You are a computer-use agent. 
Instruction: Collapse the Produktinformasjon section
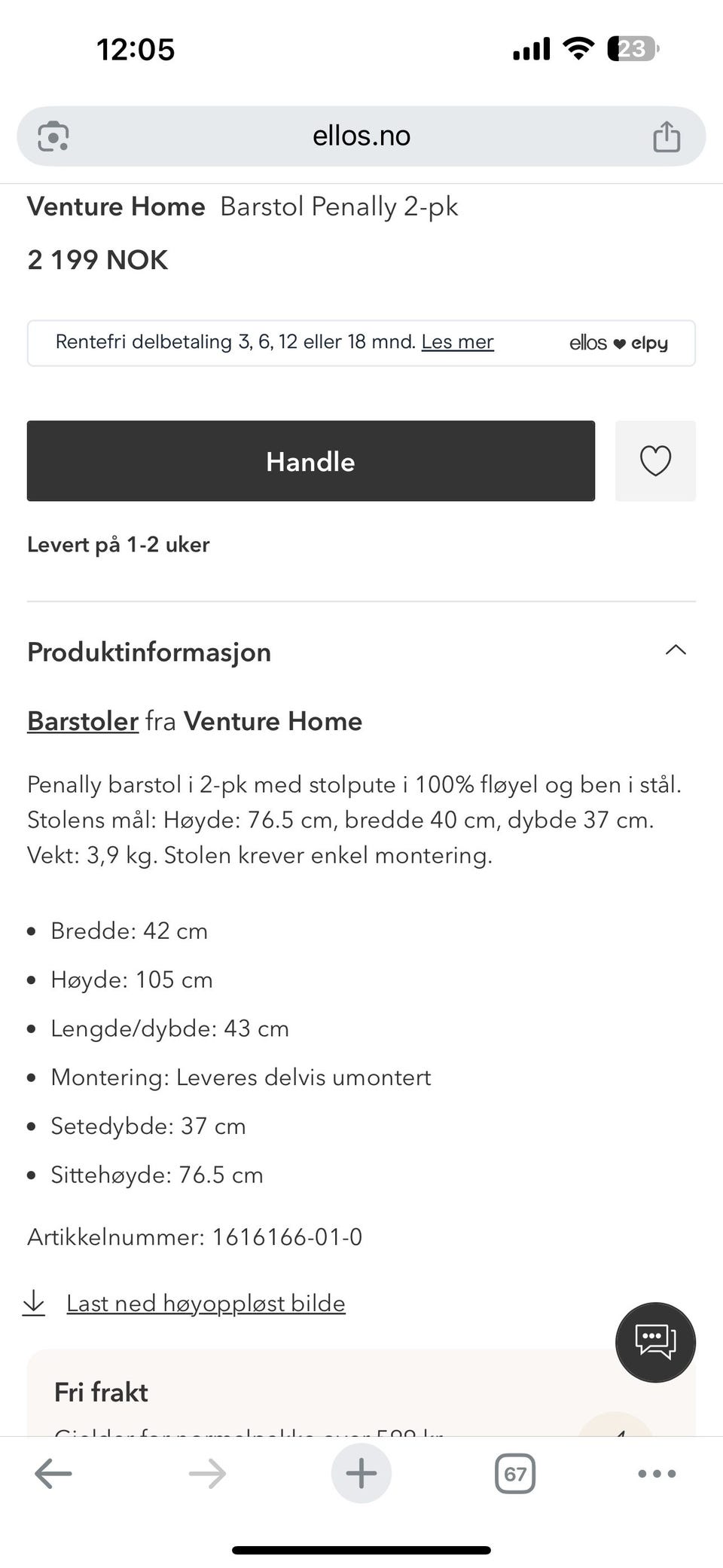tap(676, 650)
